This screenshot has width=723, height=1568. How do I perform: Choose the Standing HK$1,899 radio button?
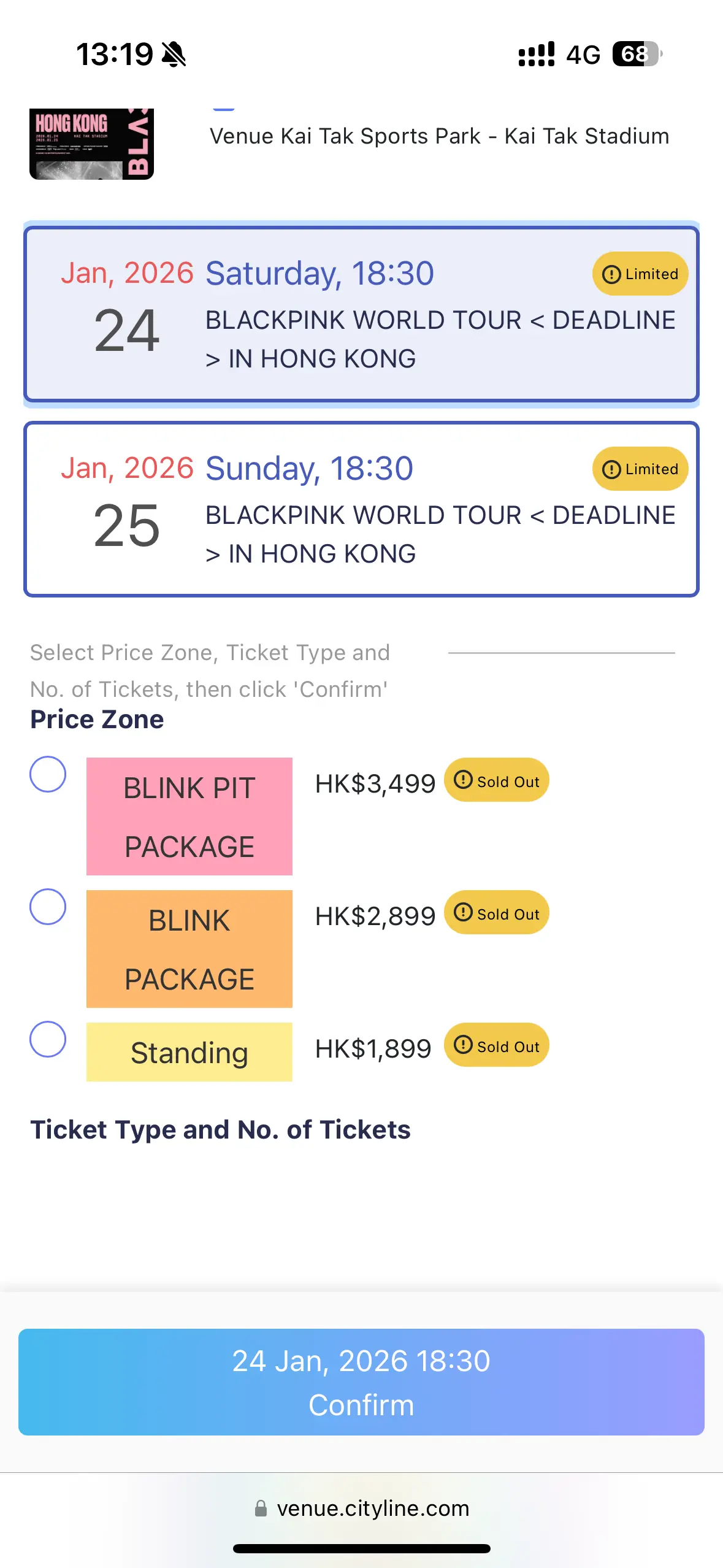pyautogui.click(x=48, y=1039)
